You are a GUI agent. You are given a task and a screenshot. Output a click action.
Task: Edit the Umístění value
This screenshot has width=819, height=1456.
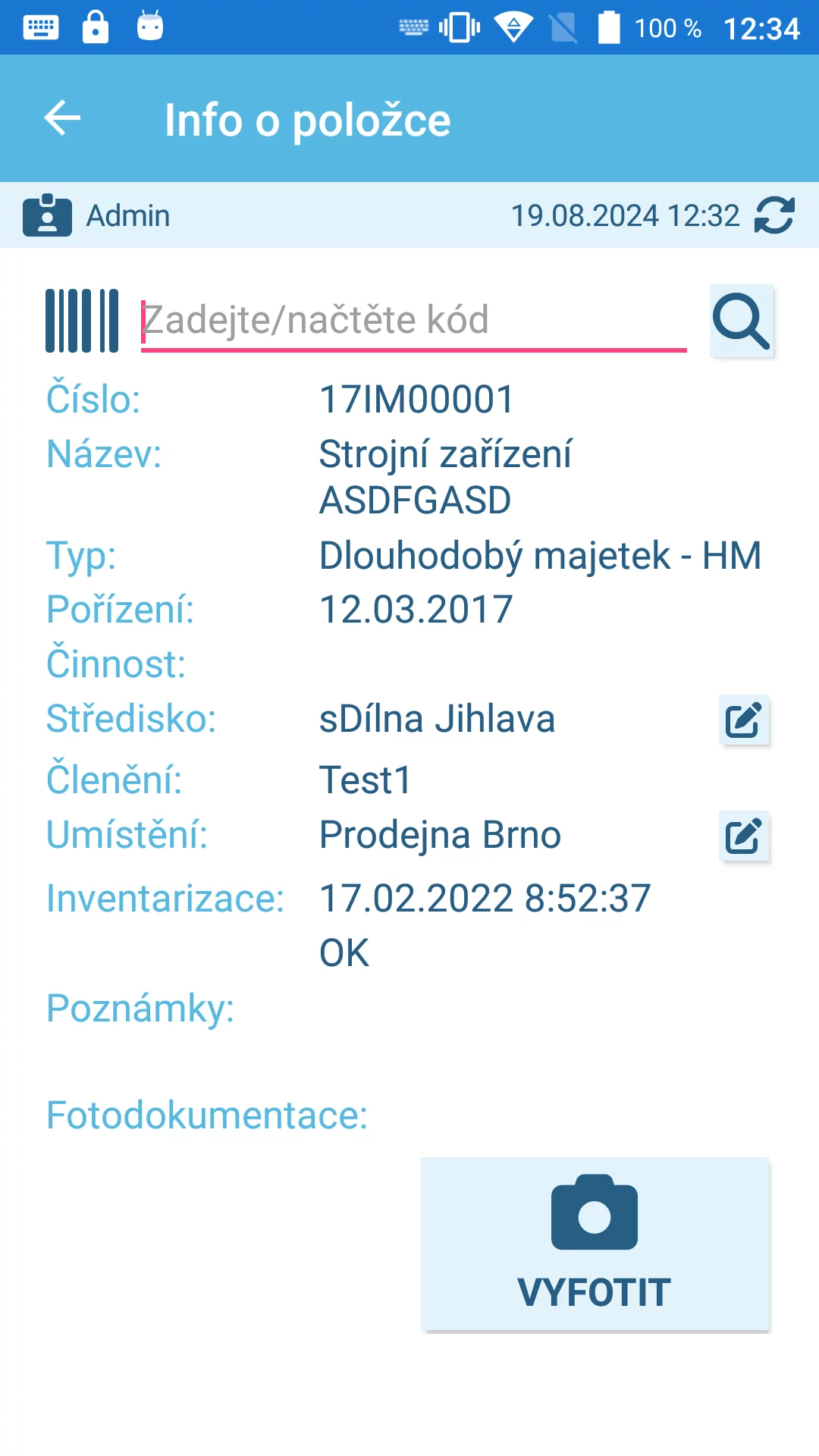744,836
